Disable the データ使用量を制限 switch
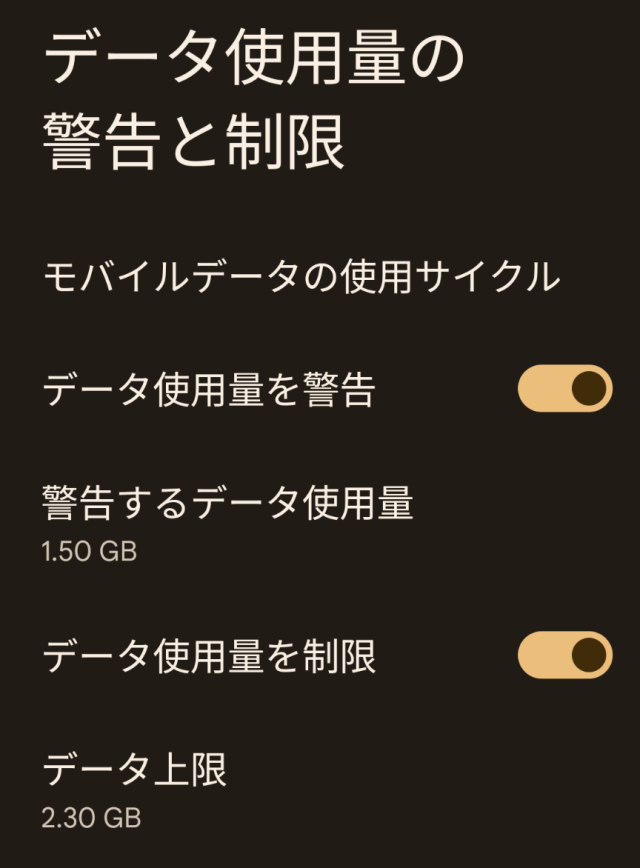Viewport: 640px width, 868px height. [x=564, y=655]
